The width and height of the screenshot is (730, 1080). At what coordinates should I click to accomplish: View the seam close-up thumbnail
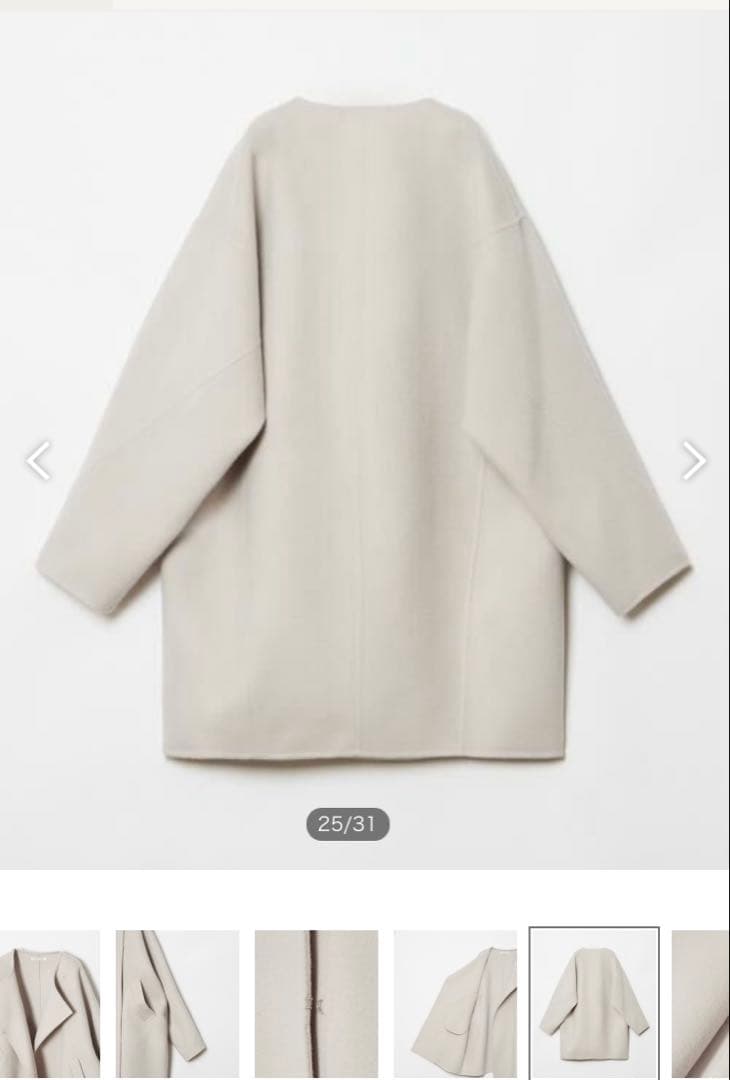click(x=315, y=1000)
